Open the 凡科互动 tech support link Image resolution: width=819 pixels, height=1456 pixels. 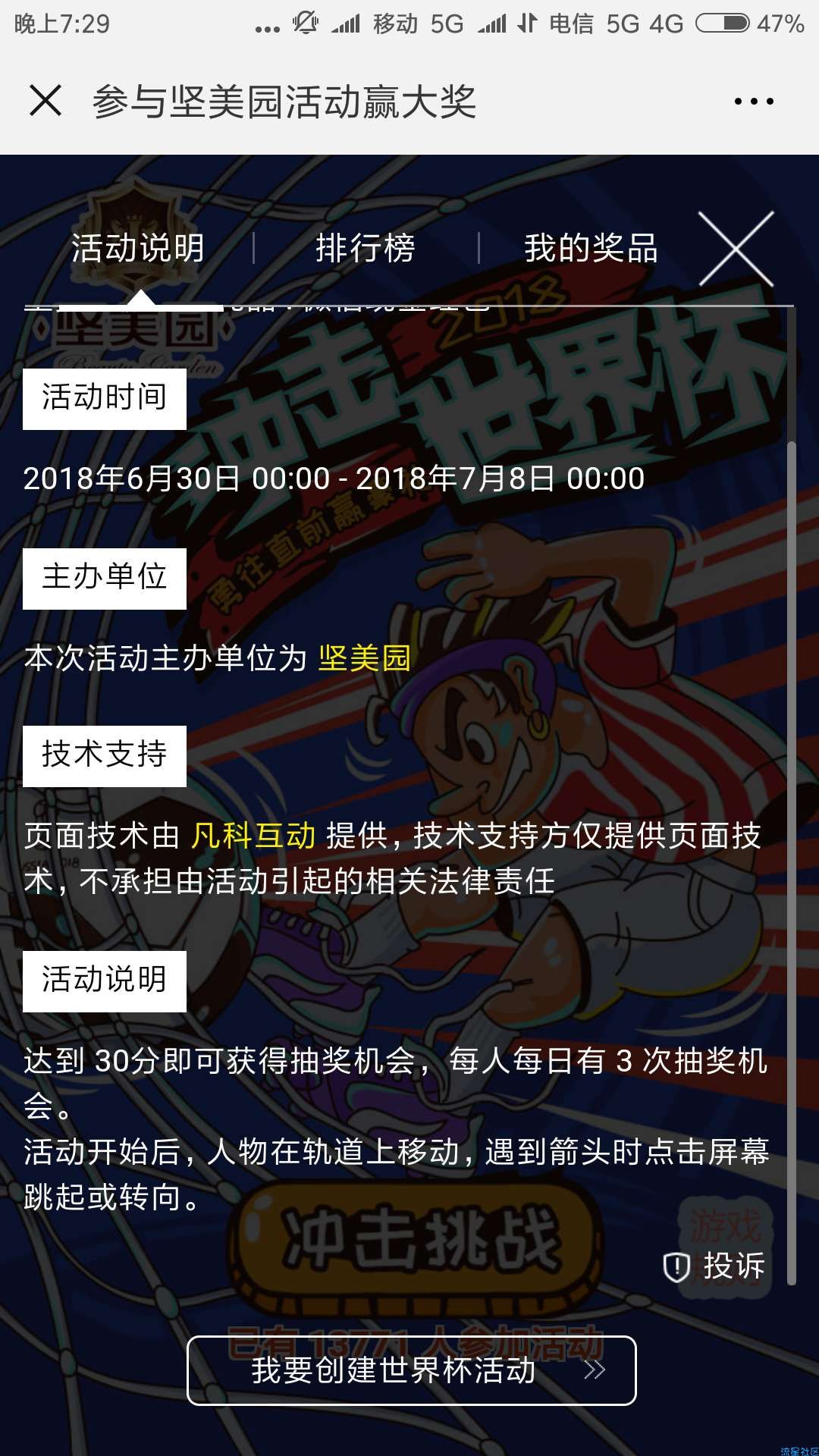pyautogui.click(x=253, y=836)
